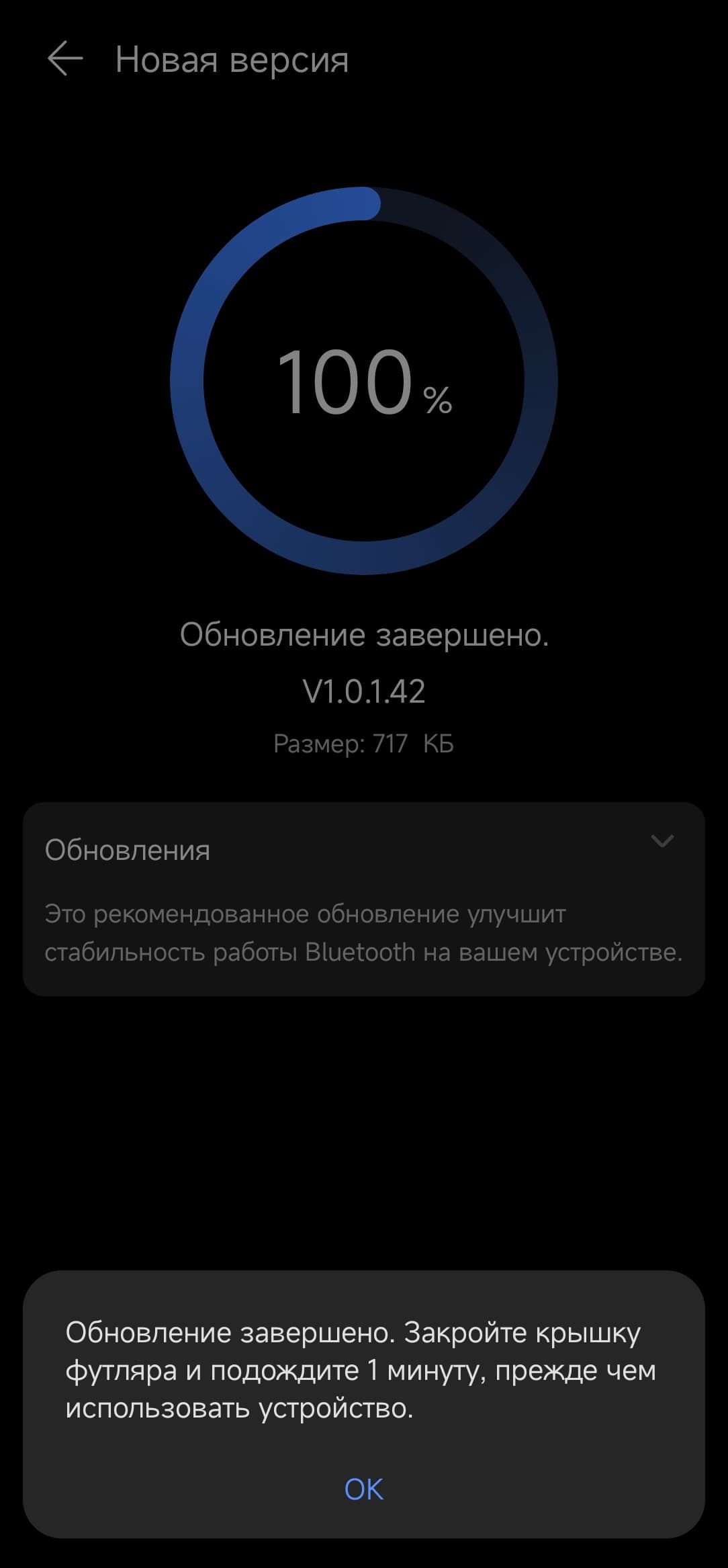Confirm the dialog with OK

[363, 1489]
